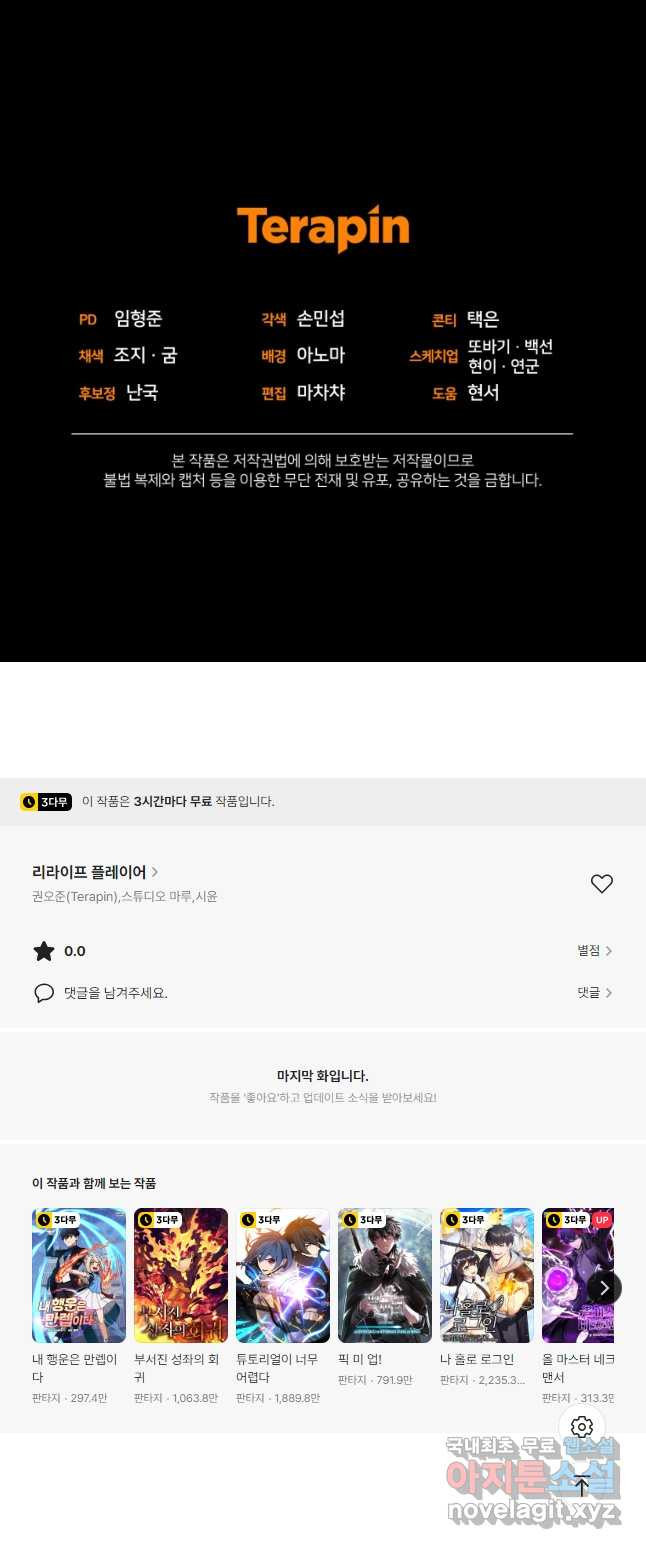Viewport: 646px width, 1549px height.
Task: Open the 내 행운은 만렙이다 card
Action: pos(79,1275)
